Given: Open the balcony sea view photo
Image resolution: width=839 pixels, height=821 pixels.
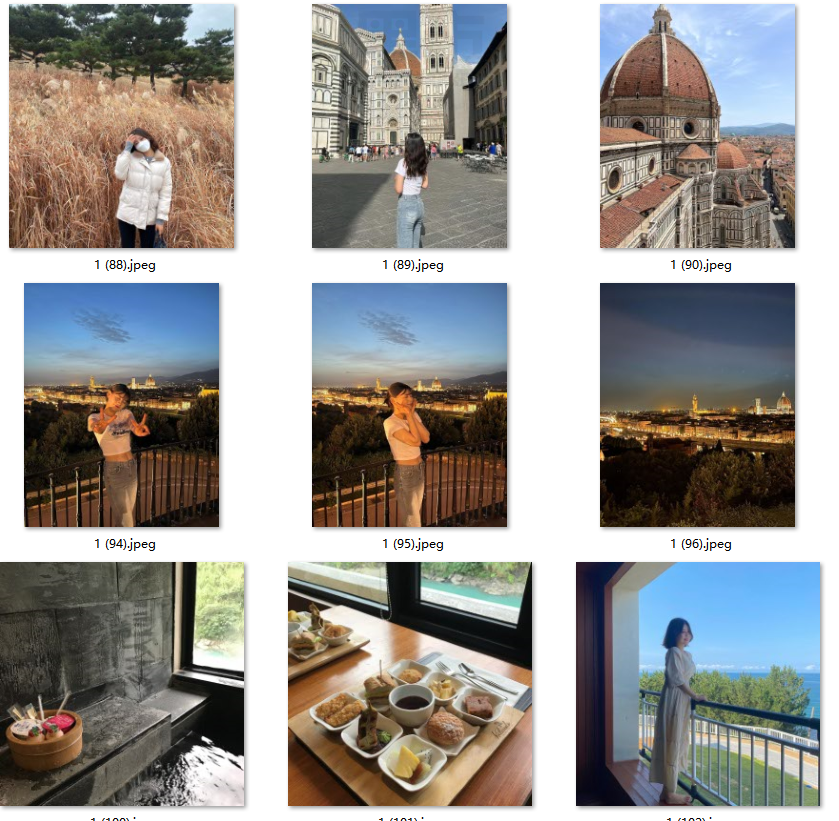Looking at the screenshot, I should coord(697,684).
